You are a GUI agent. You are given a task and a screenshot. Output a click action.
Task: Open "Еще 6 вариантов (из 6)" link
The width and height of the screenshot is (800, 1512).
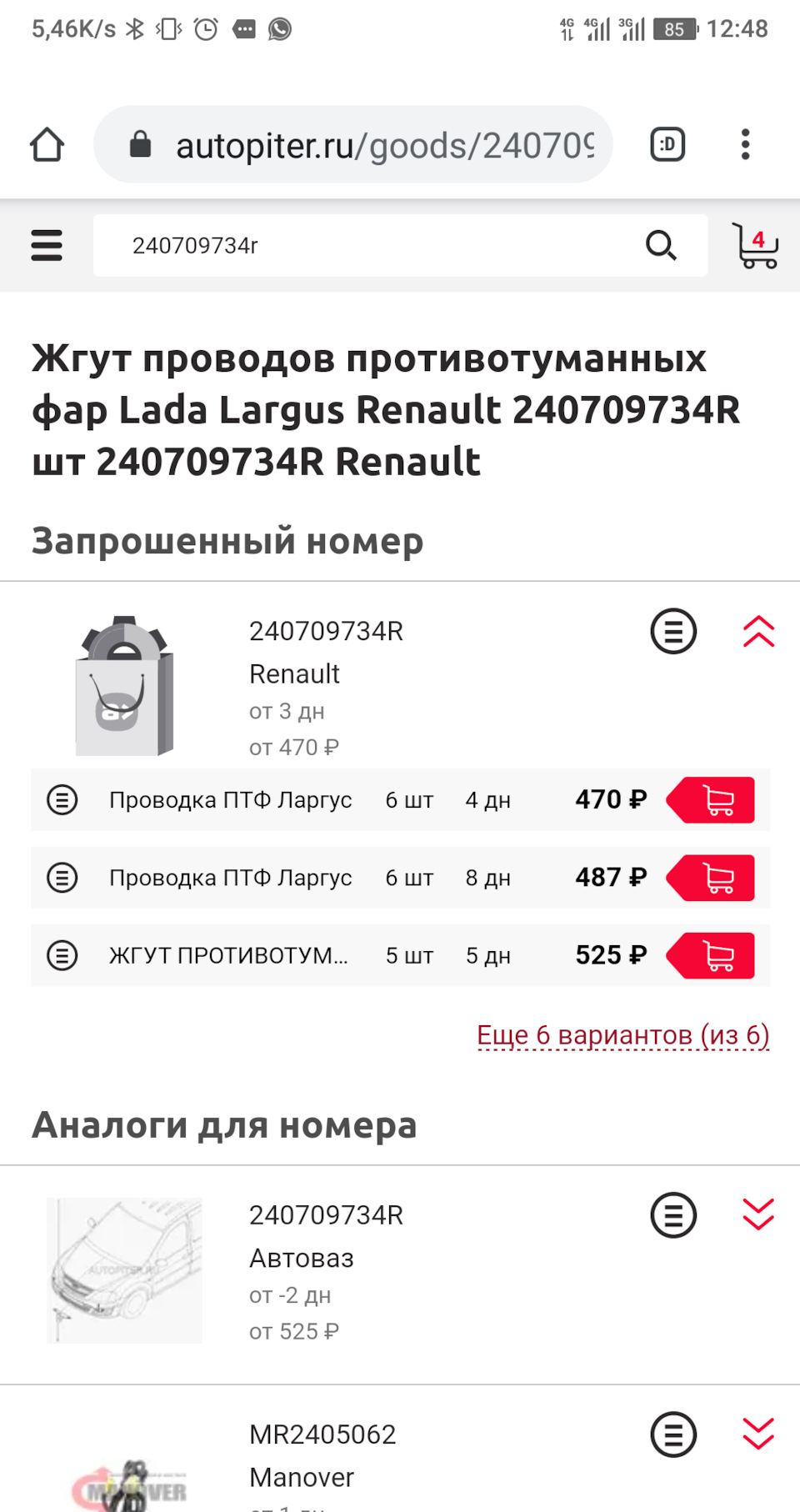(x=622, y=1035)
